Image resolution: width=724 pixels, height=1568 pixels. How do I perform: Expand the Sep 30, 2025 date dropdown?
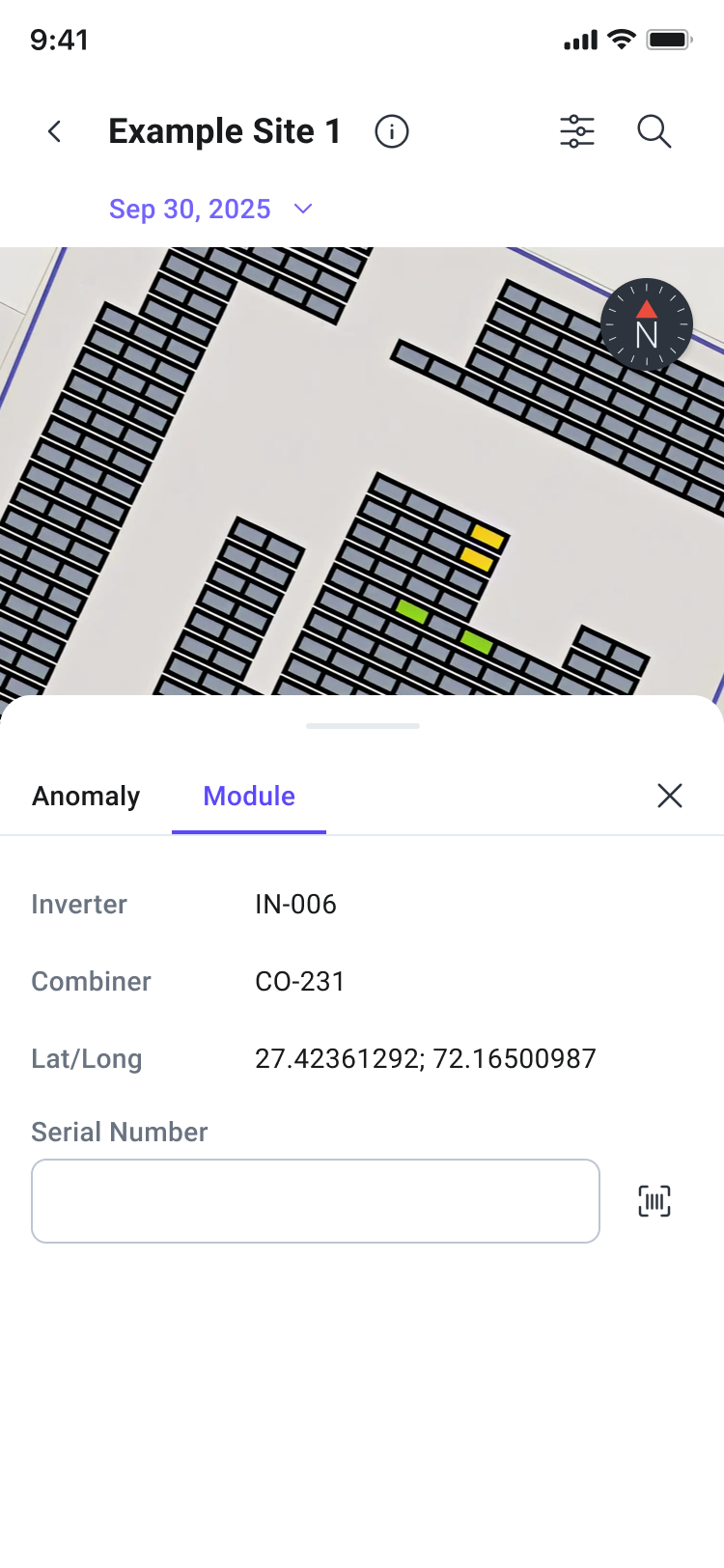pos(211,210)
